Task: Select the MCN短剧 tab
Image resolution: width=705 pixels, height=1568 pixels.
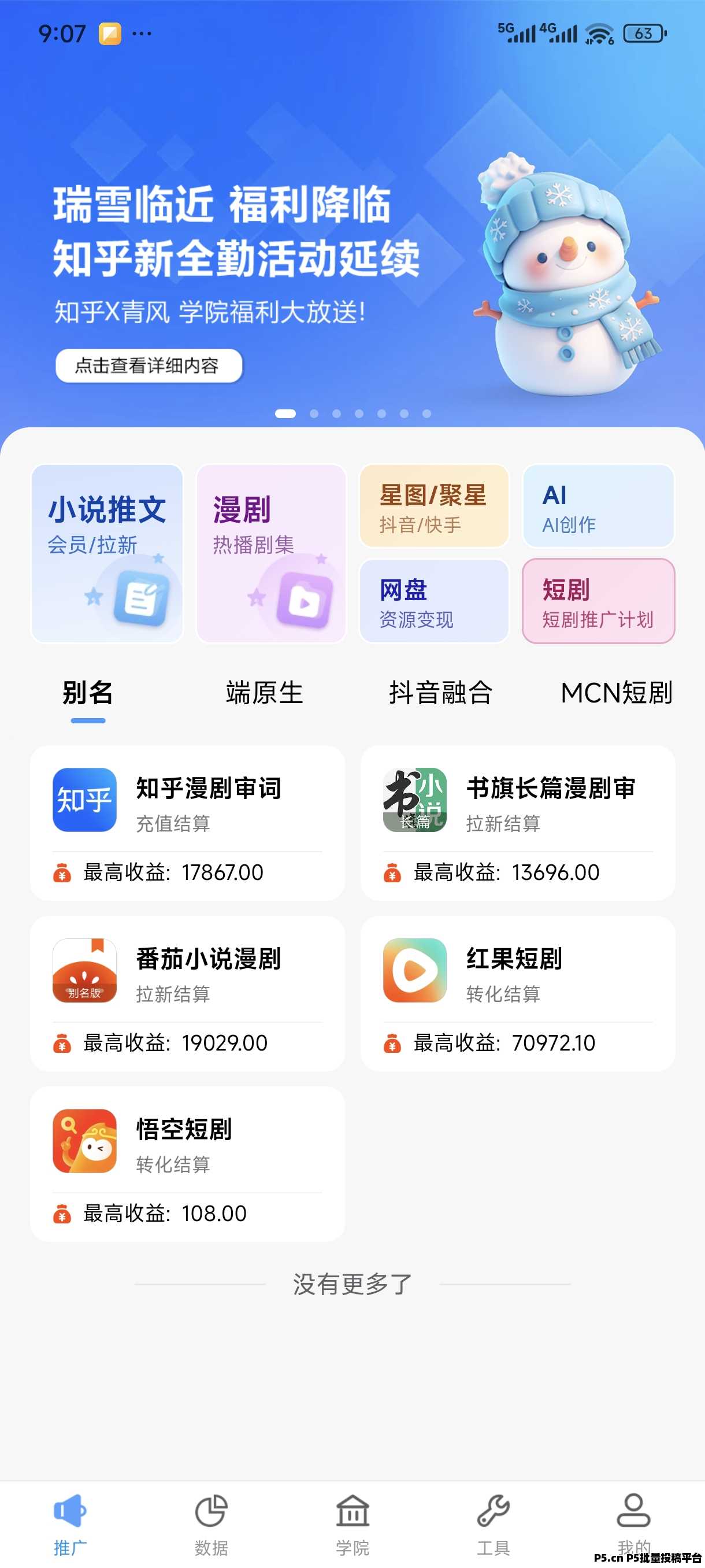Action: (x=616, y=693)
